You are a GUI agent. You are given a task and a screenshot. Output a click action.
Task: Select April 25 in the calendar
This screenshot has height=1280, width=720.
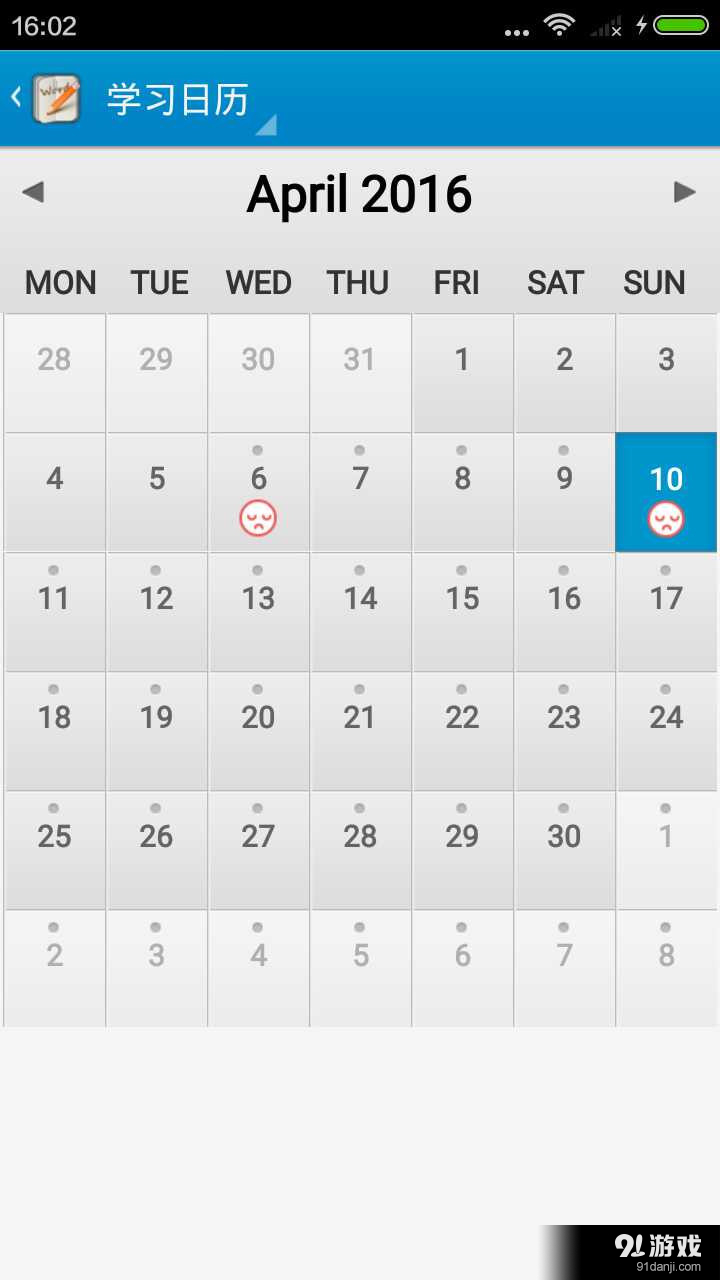tap(54, 849)
